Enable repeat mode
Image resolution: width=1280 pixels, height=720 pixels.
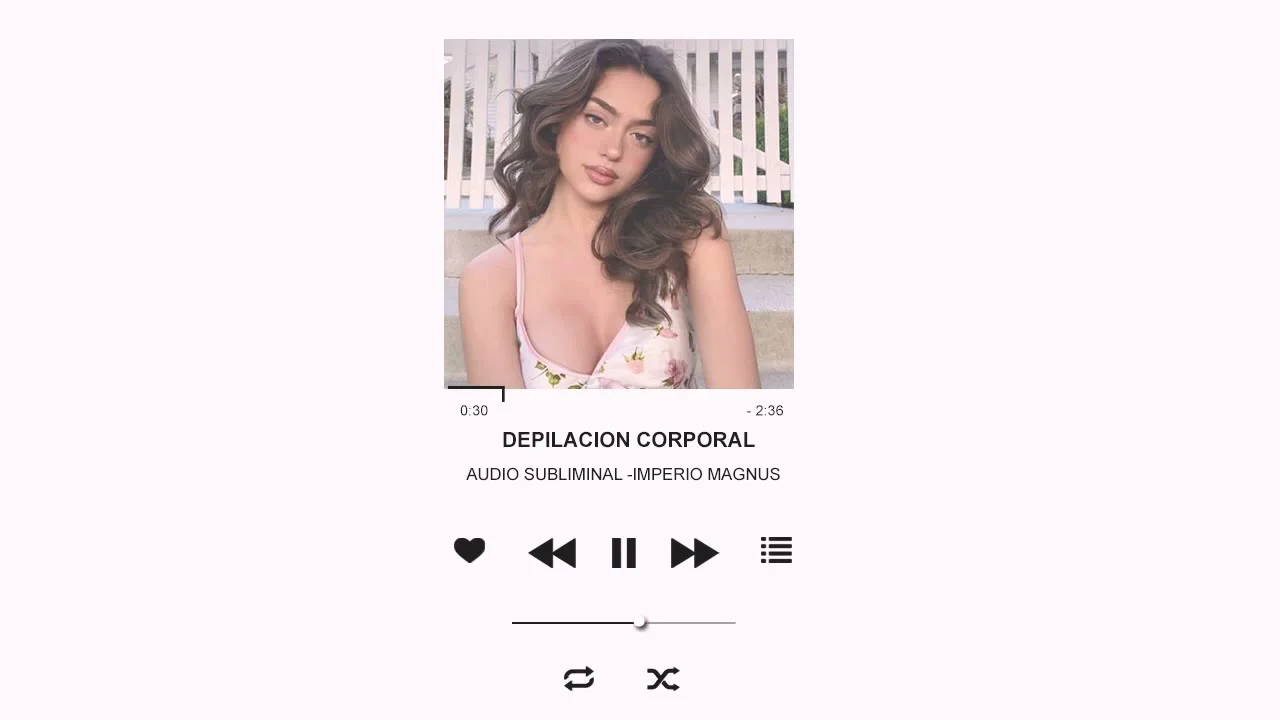(579, 679)
